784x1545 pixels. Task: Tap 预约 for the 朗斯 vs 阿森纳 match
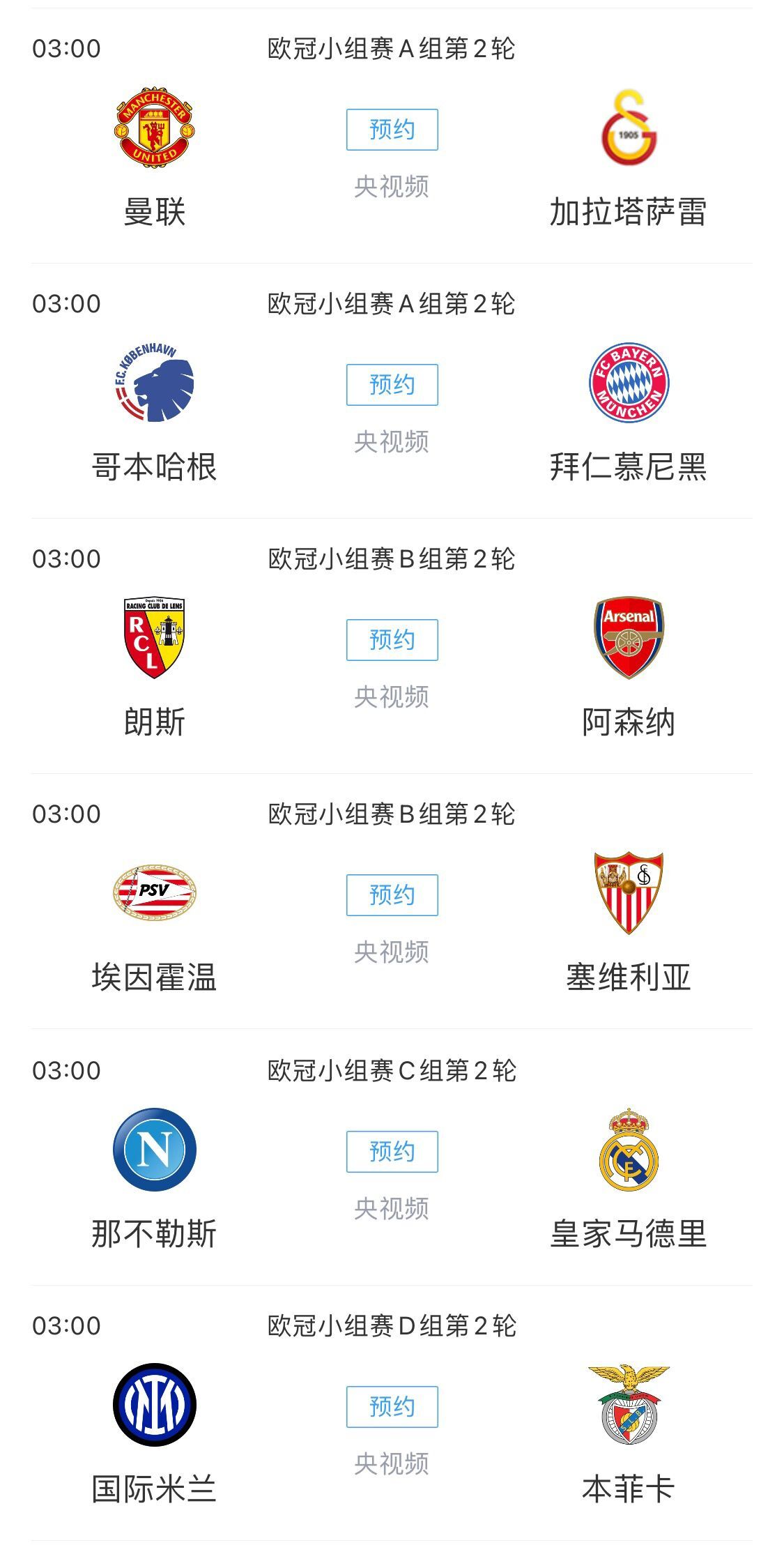point(392,639)
